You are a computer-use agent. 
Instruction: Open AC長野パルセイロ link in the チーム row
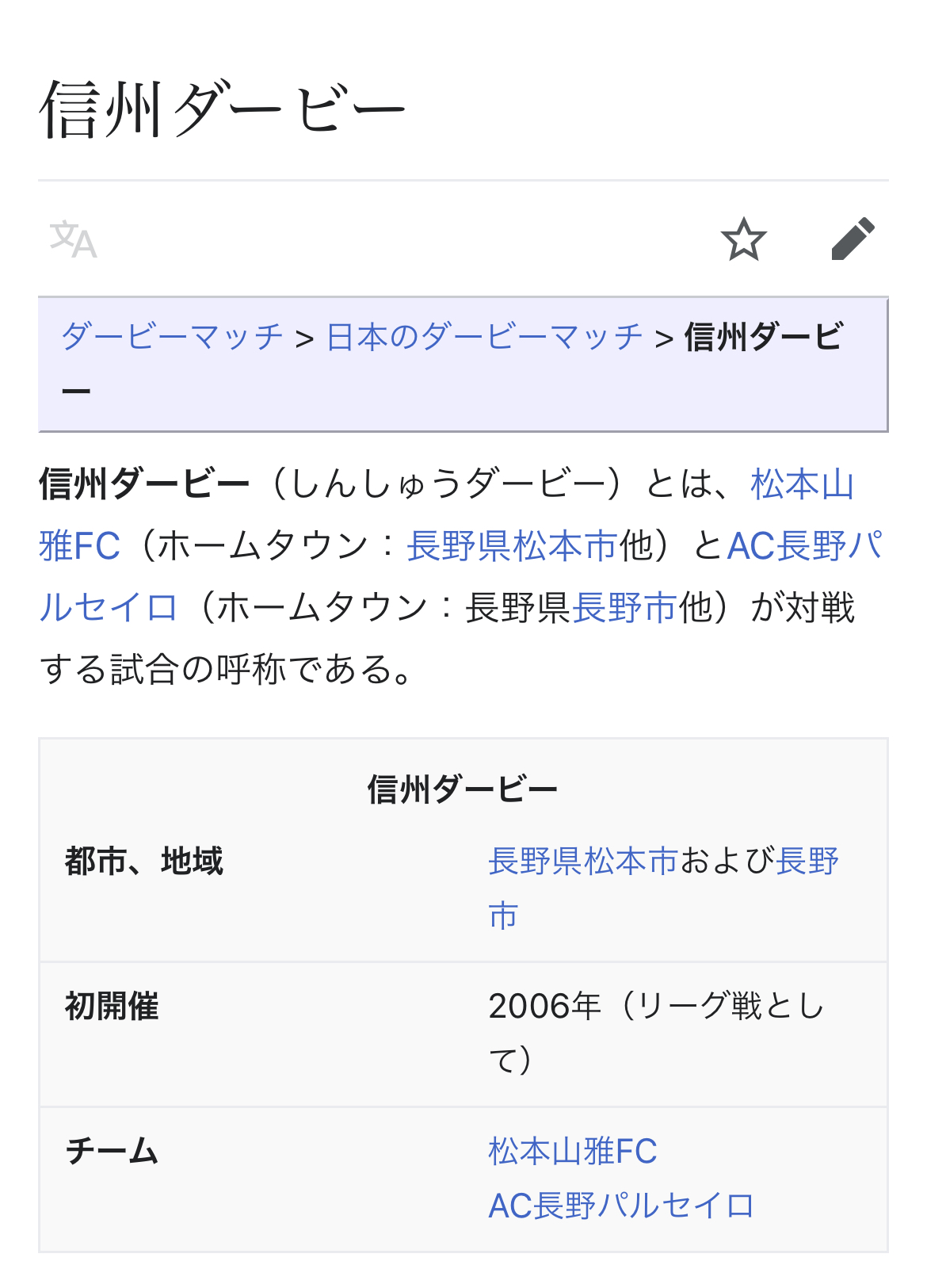(621, 1206)
